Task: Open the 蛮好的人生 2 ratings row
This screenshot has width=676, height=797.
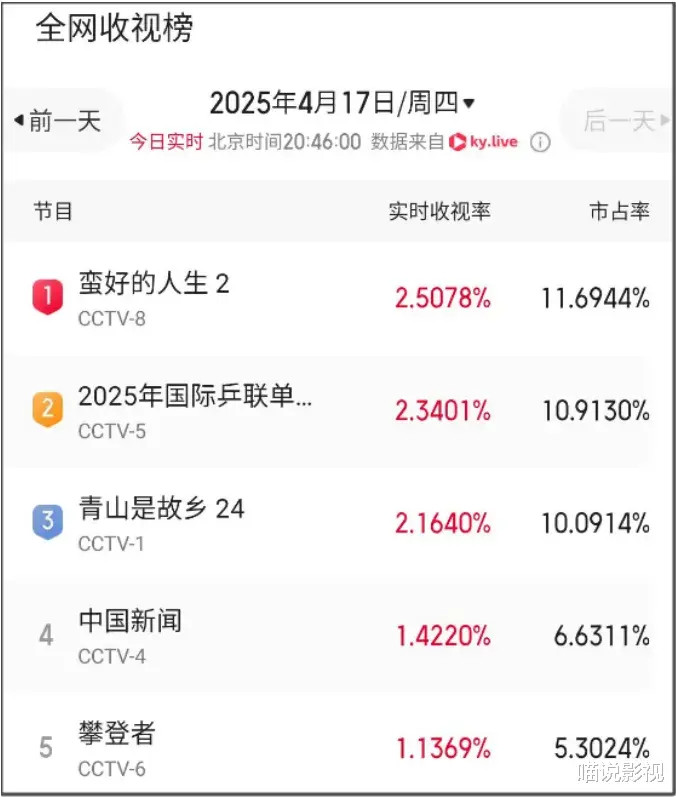Action: click(338, 297)
